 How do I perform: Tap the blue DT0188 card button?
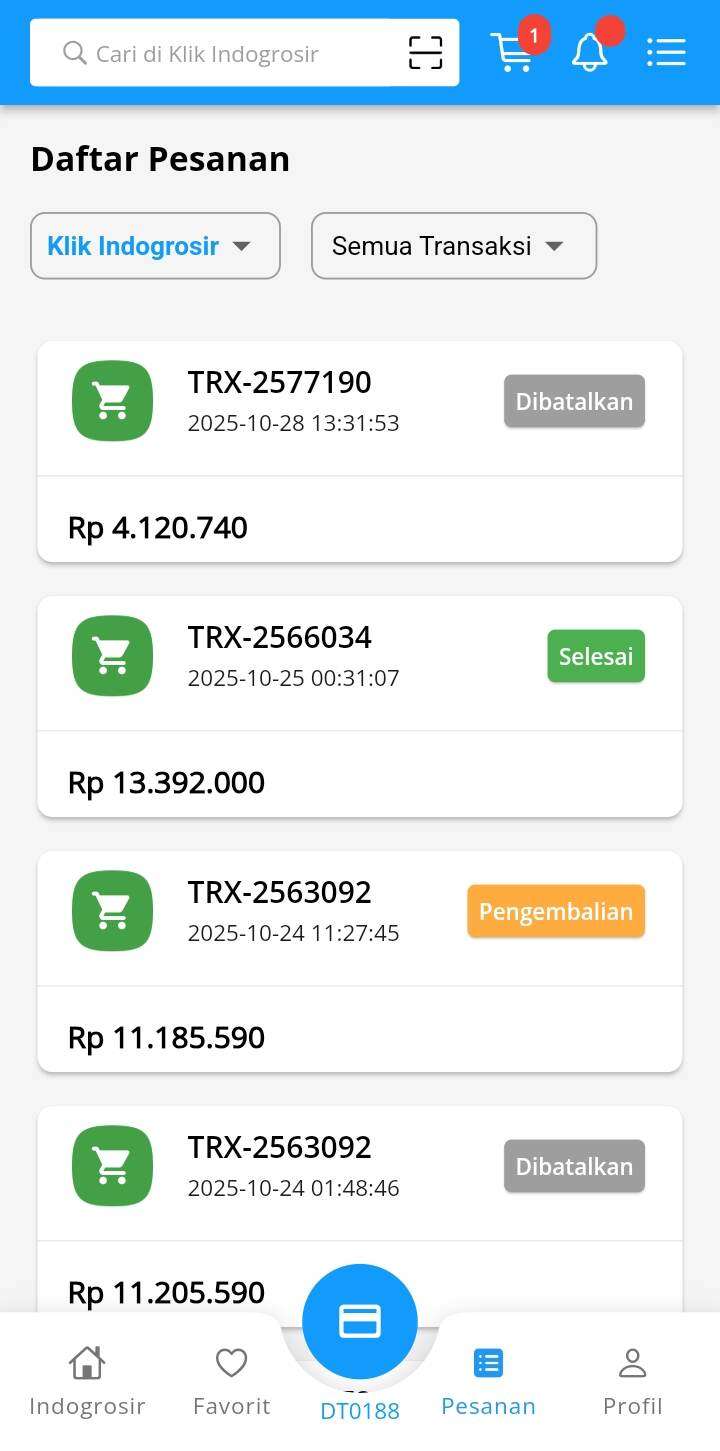point(360,1320)
